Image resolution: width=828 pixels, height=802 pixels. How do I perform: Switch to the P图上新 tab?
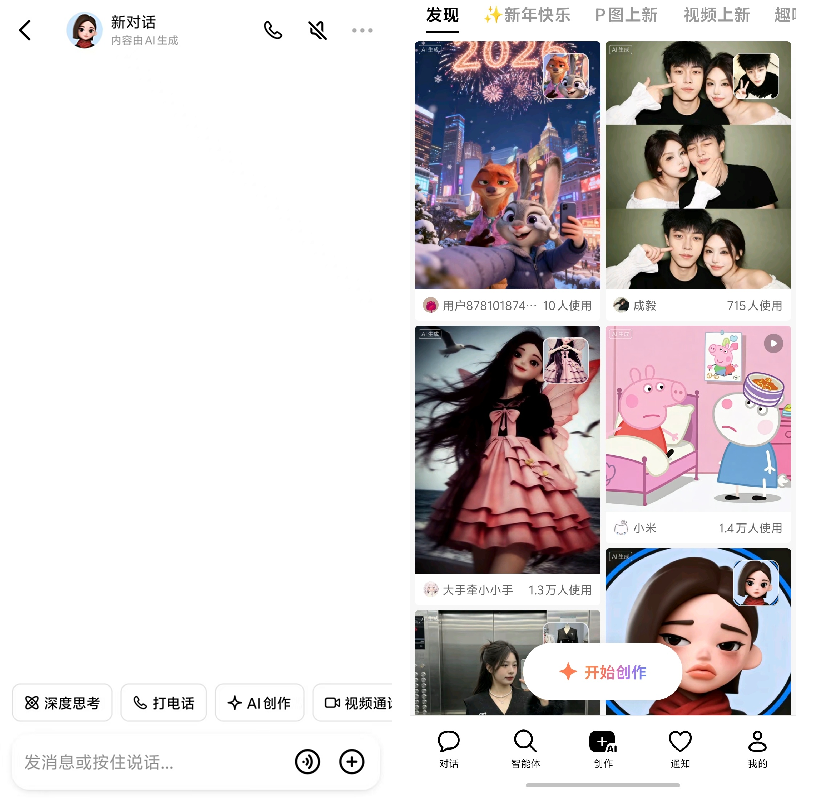pyautogui.click(x=626, y=15)
